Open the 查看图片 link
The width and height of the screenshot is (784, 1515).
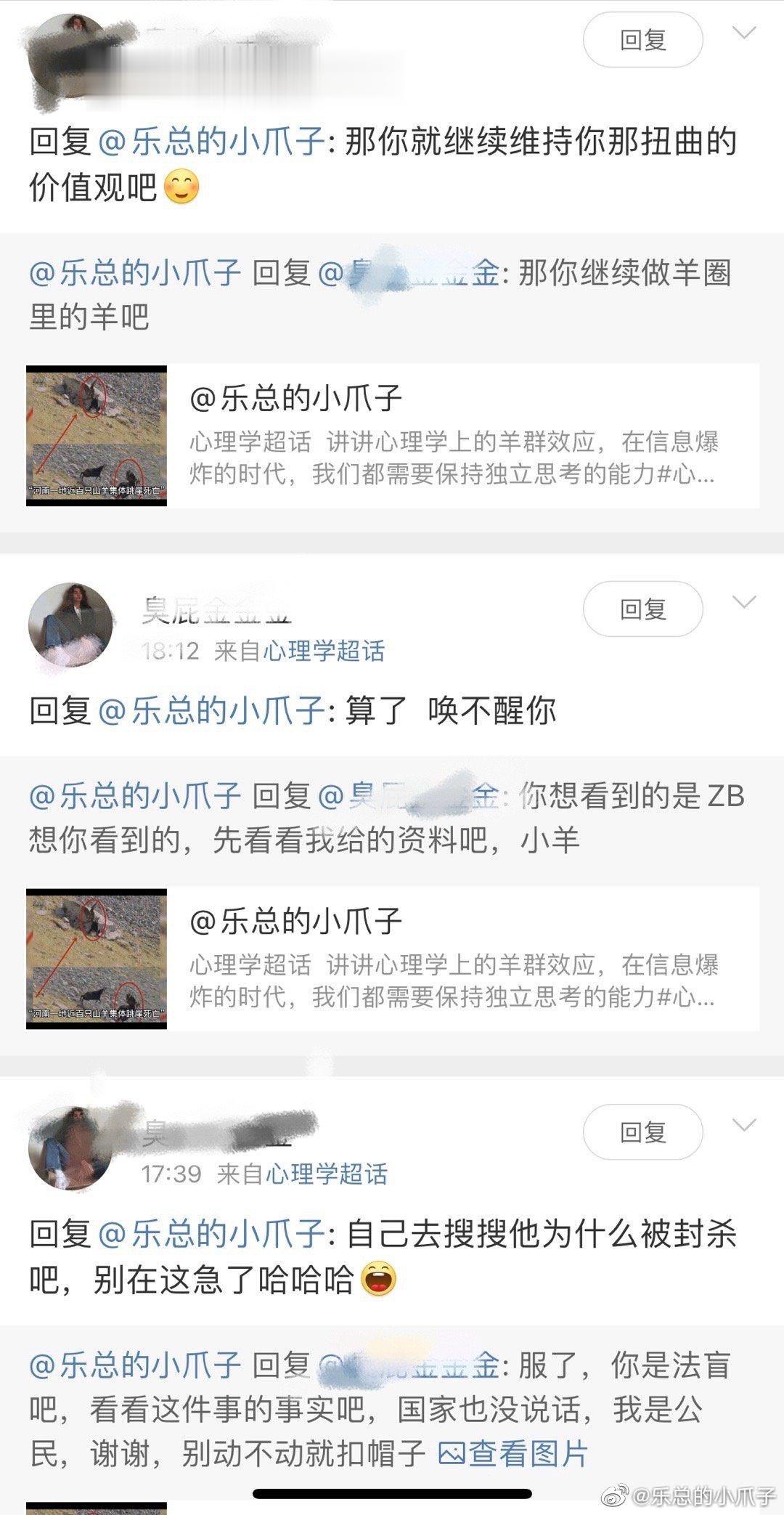[x=513, y=1454]
